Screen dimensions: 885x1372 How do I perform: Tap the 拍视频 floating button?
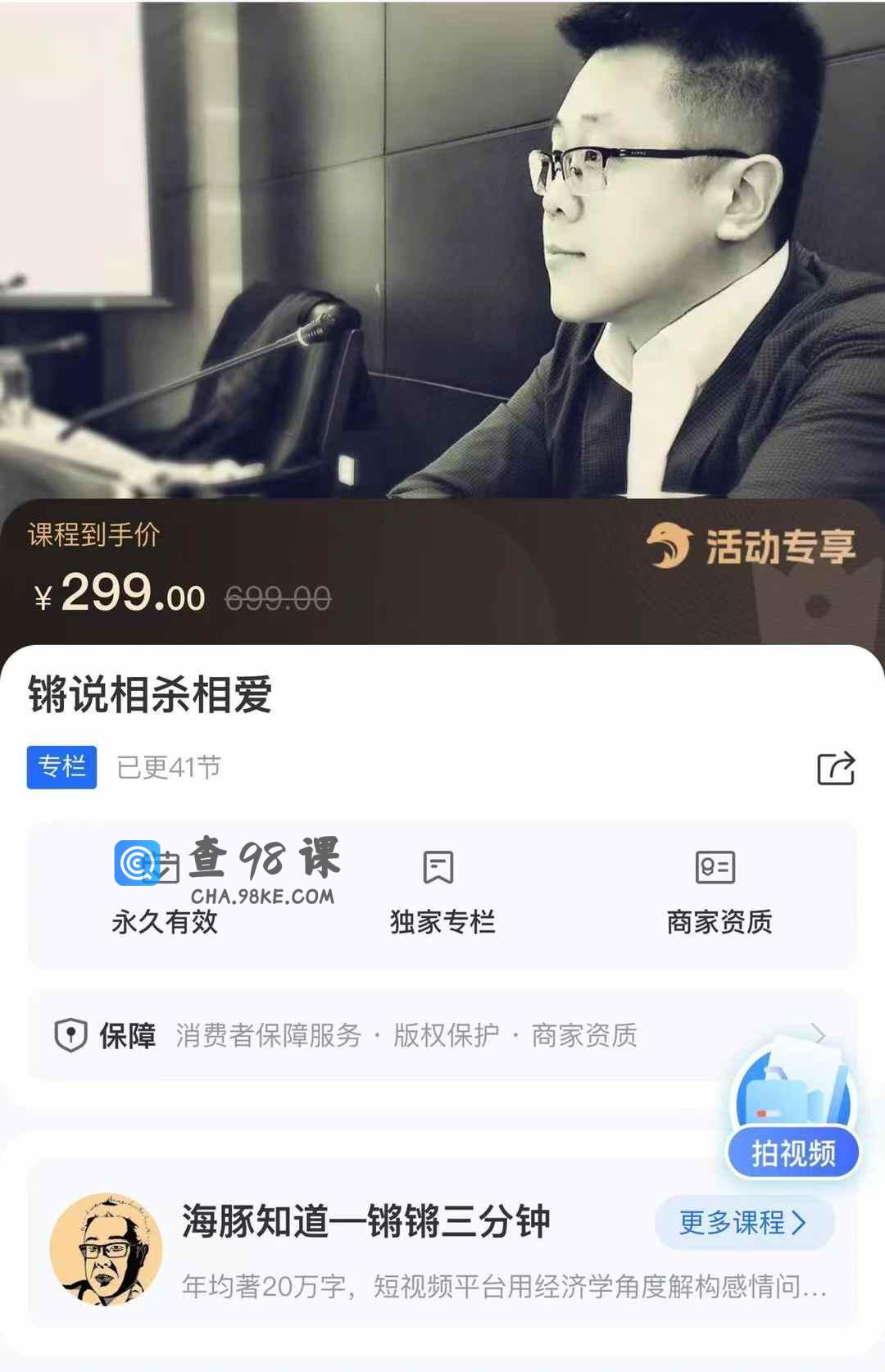(x=792, y=1152)
